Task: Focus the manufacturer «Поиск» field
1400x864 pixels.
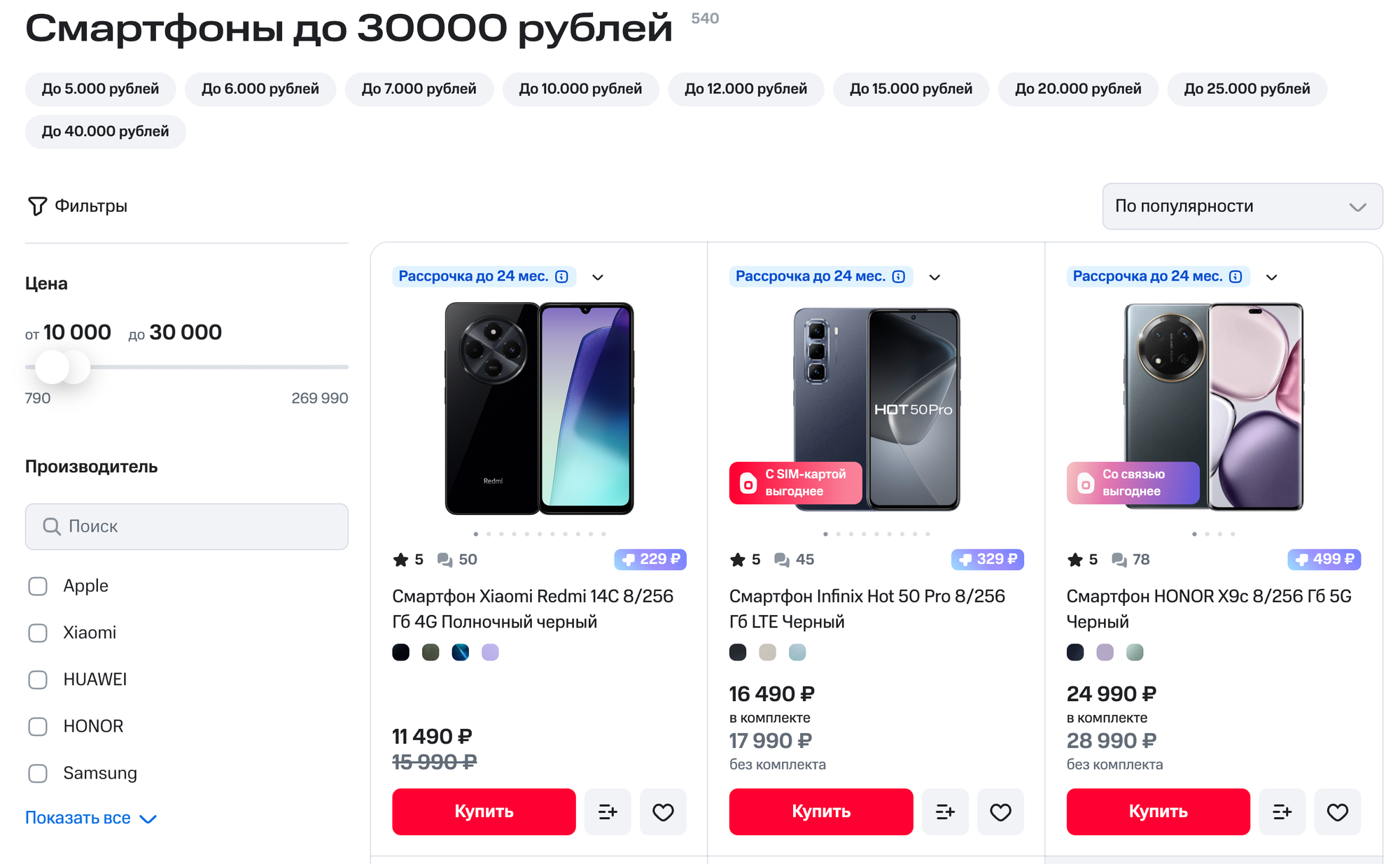Action: point(187,526)
